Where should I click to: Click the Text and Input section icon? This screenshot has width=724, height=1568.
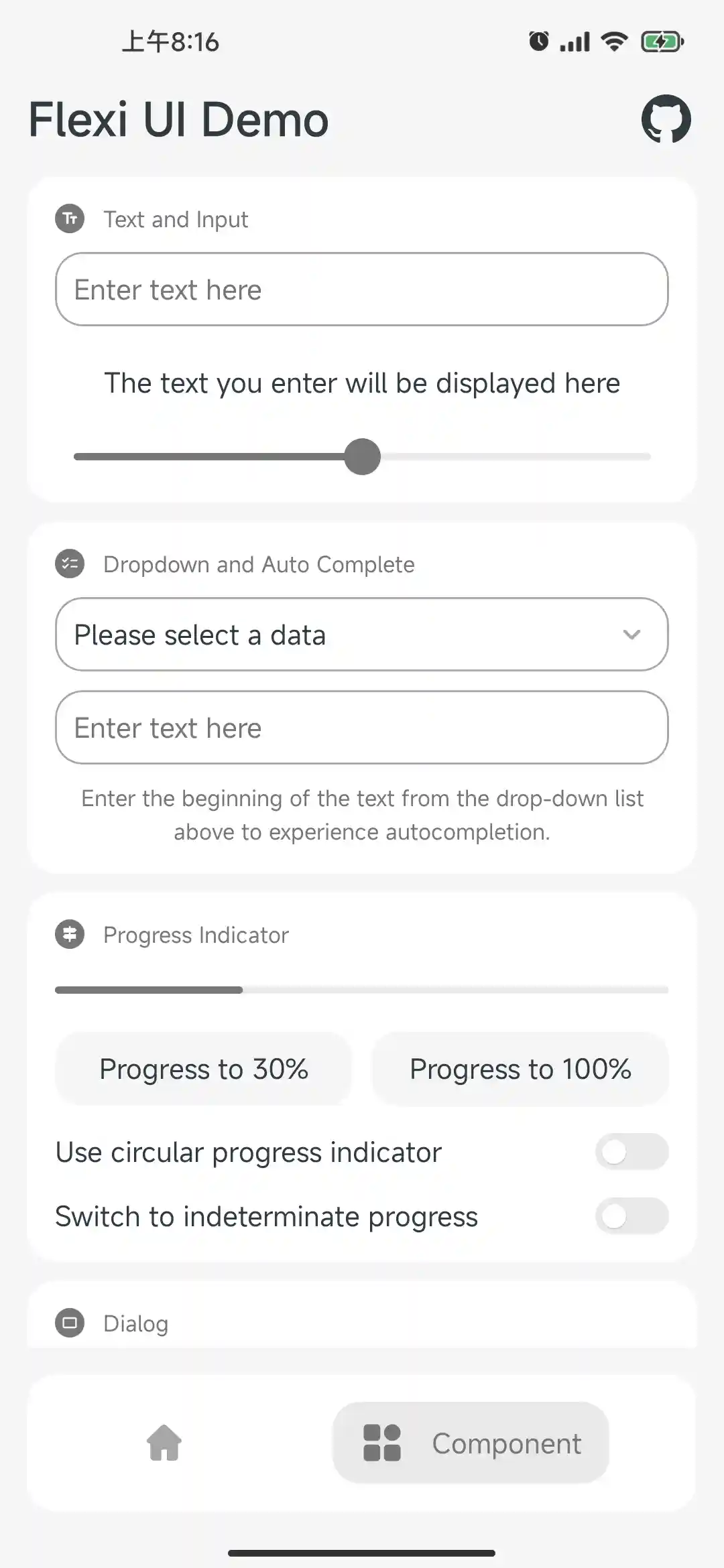[x=70, y=218]
